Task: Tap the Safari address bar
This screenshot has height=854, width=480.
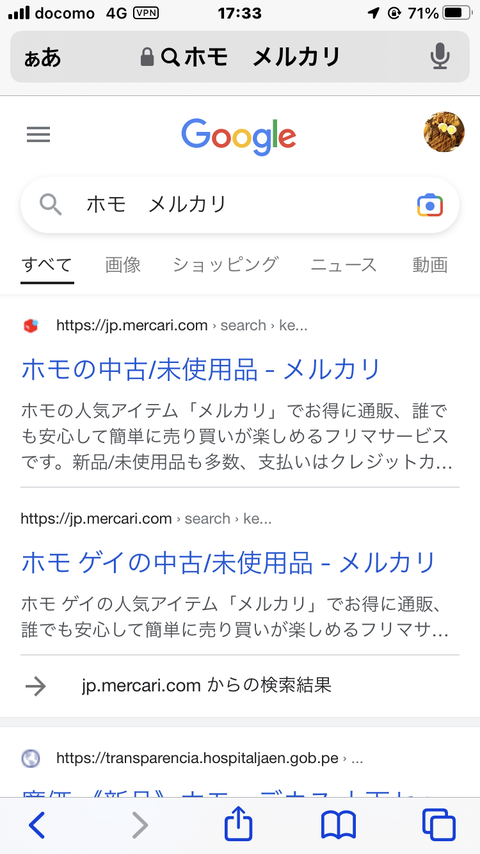Action: [240, 57]
